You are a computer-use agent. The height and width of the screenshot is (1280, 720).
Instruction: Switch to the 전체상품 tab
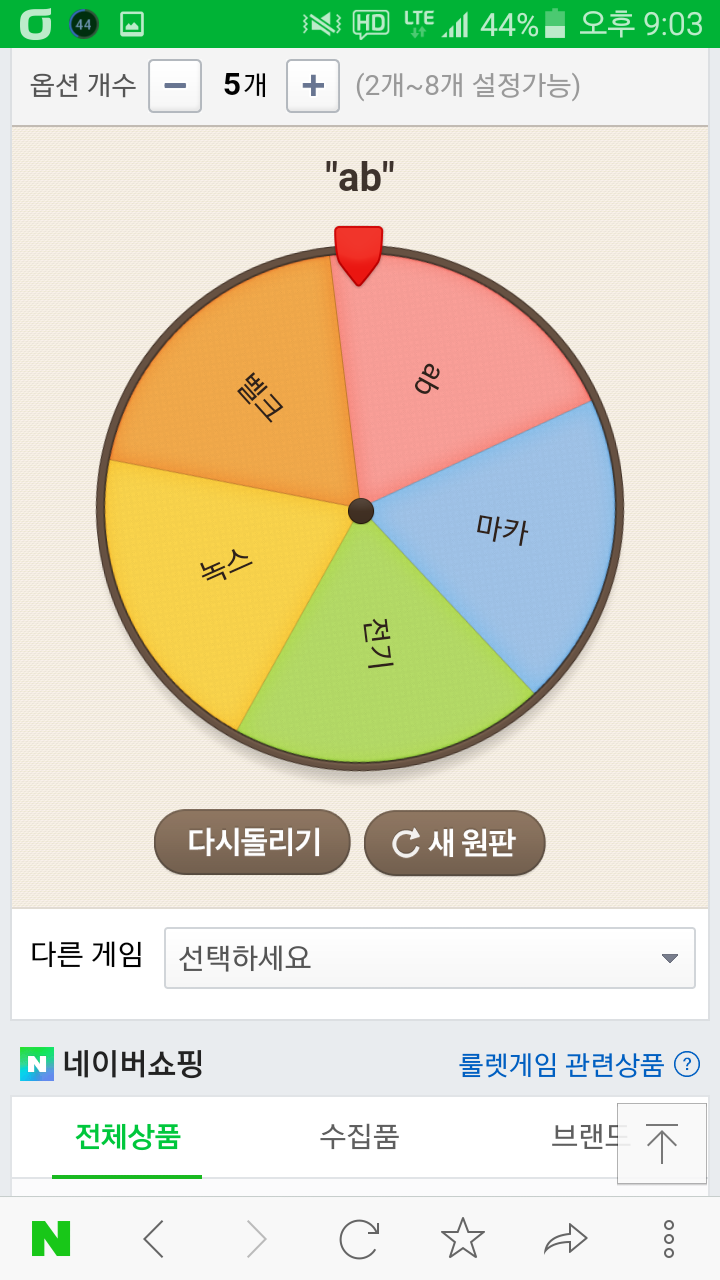127,1137
